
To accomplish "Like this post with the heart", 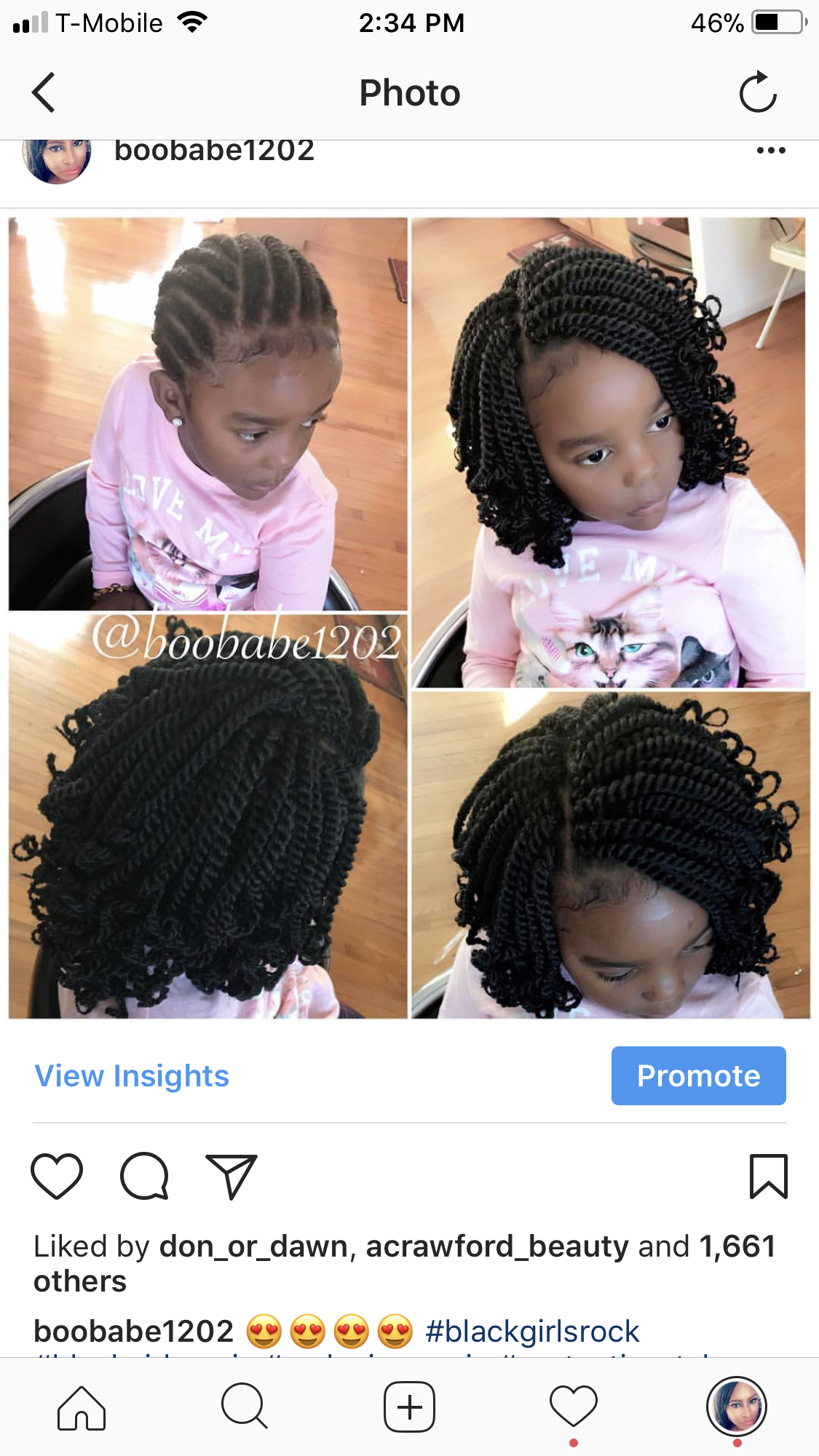I will tap(57, 1176).
